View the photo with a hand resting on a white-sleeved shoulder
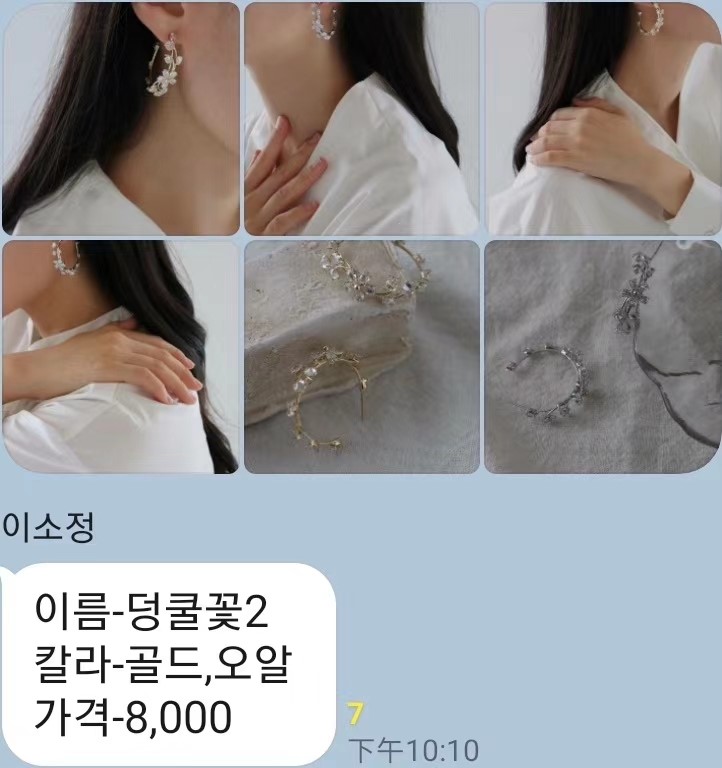The width and height of the screenshot is (722, 768). pos(603,118)
